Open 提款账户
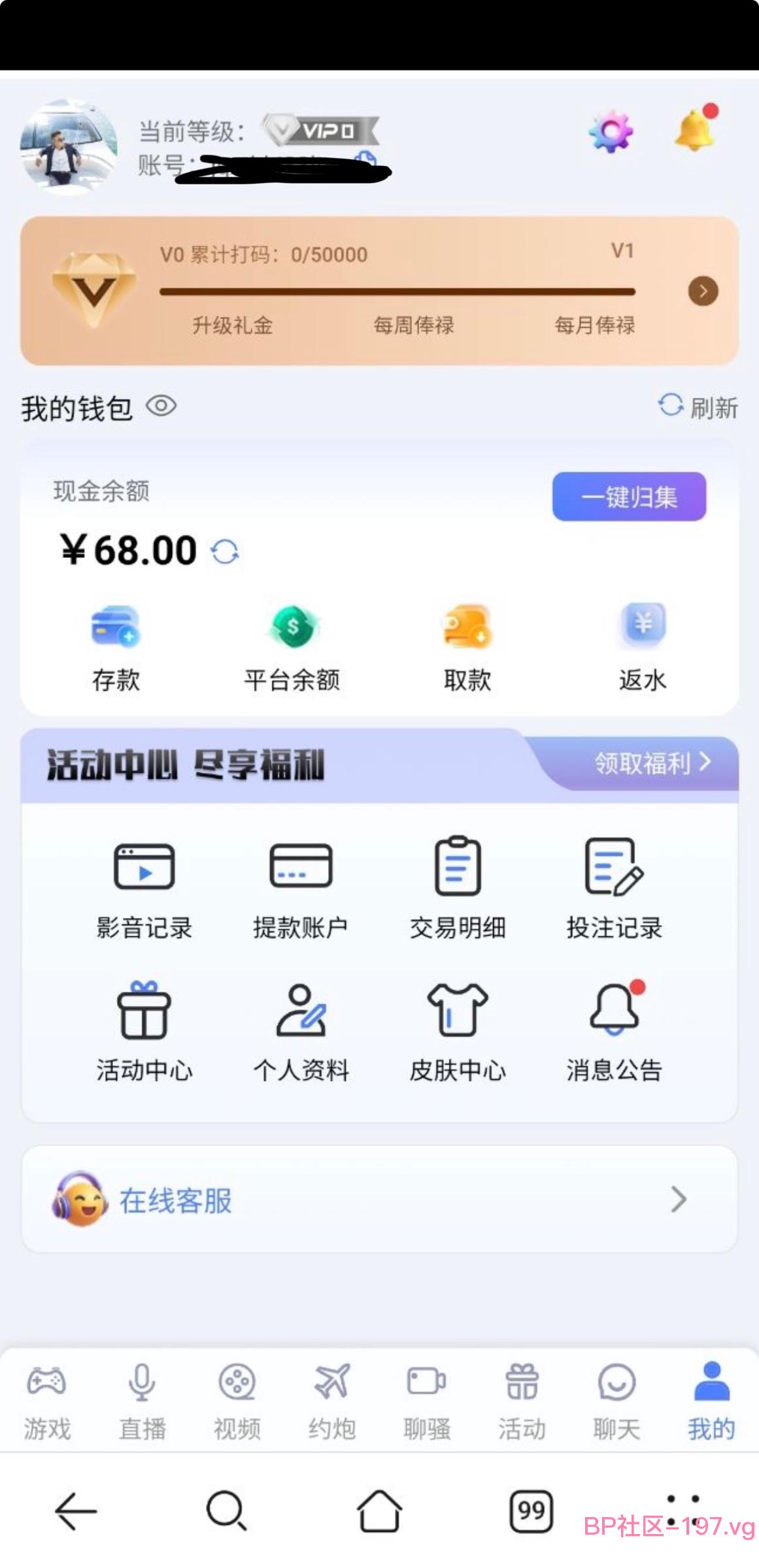759x1568 pixels. [x=301, y=888]
